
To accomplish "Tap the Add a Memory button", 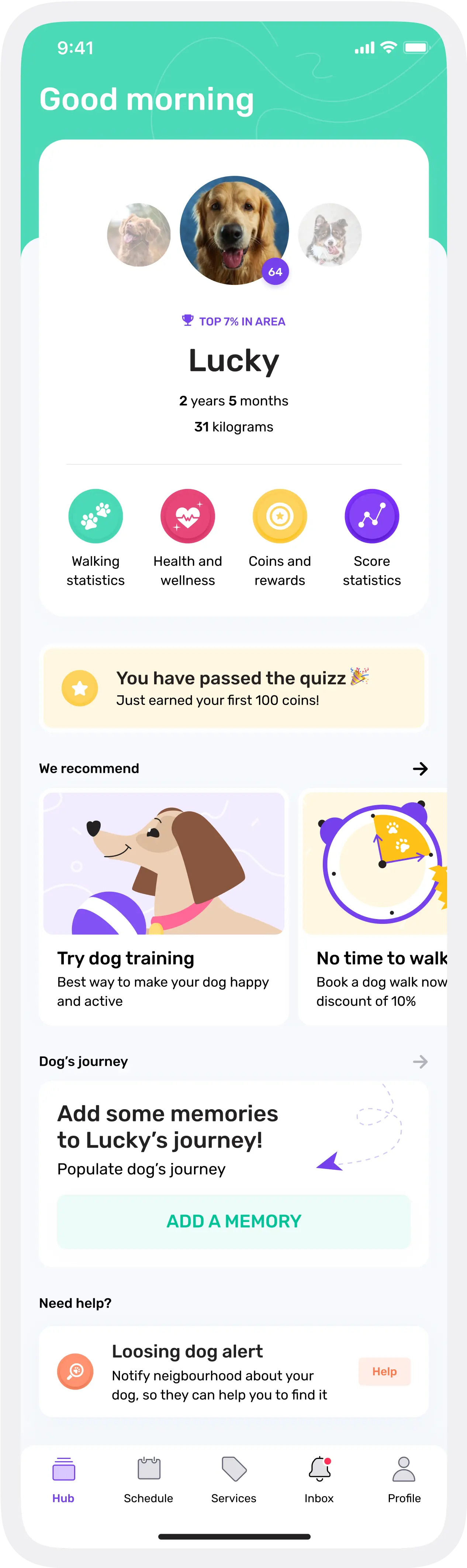I will pyautogui.click(x=233, y=1222).
